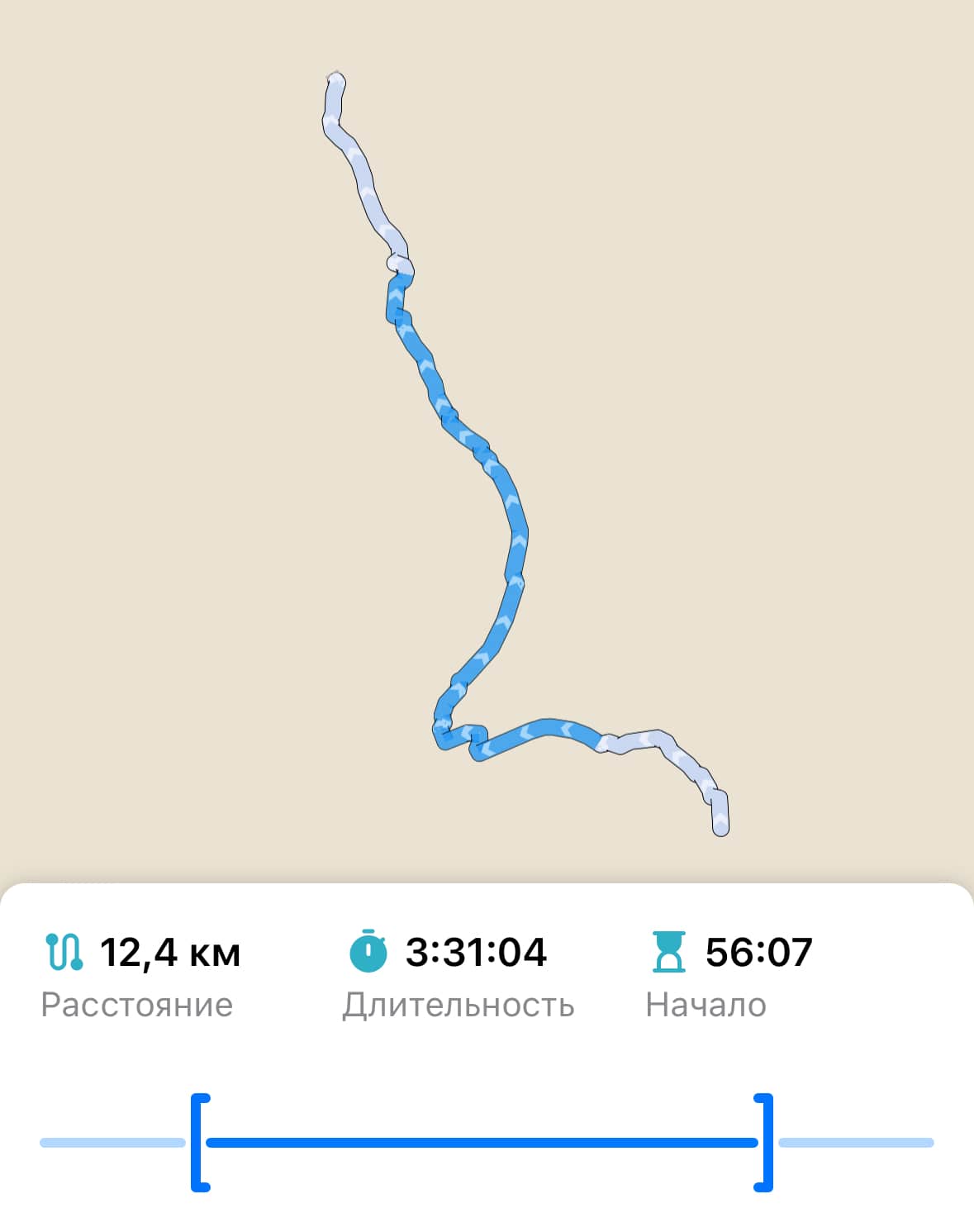Click the left range selector bracket
974x1232 pixels.
[x=201, y=1141]
